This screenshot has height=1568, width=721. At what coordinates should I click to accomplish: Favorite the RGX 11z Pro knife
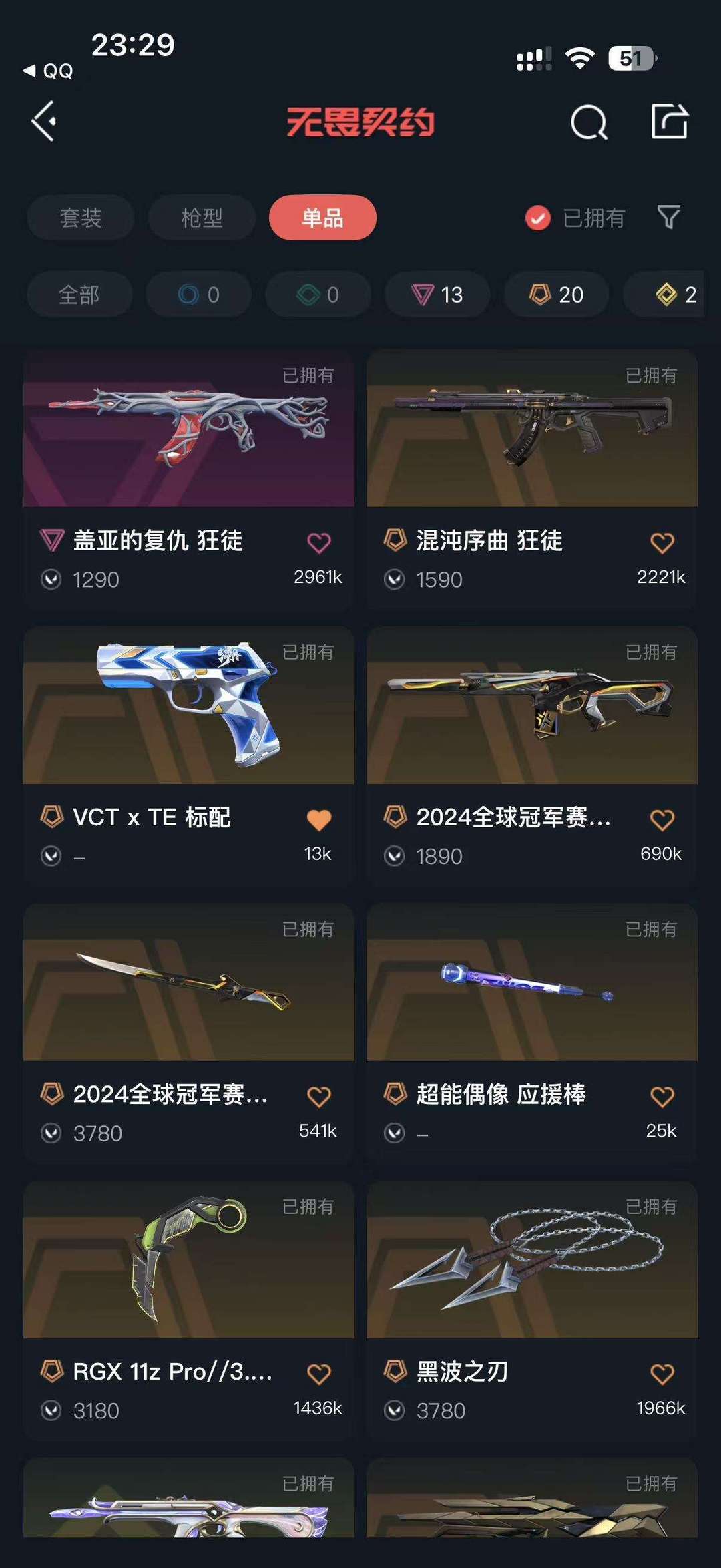tap(319, 1374)
